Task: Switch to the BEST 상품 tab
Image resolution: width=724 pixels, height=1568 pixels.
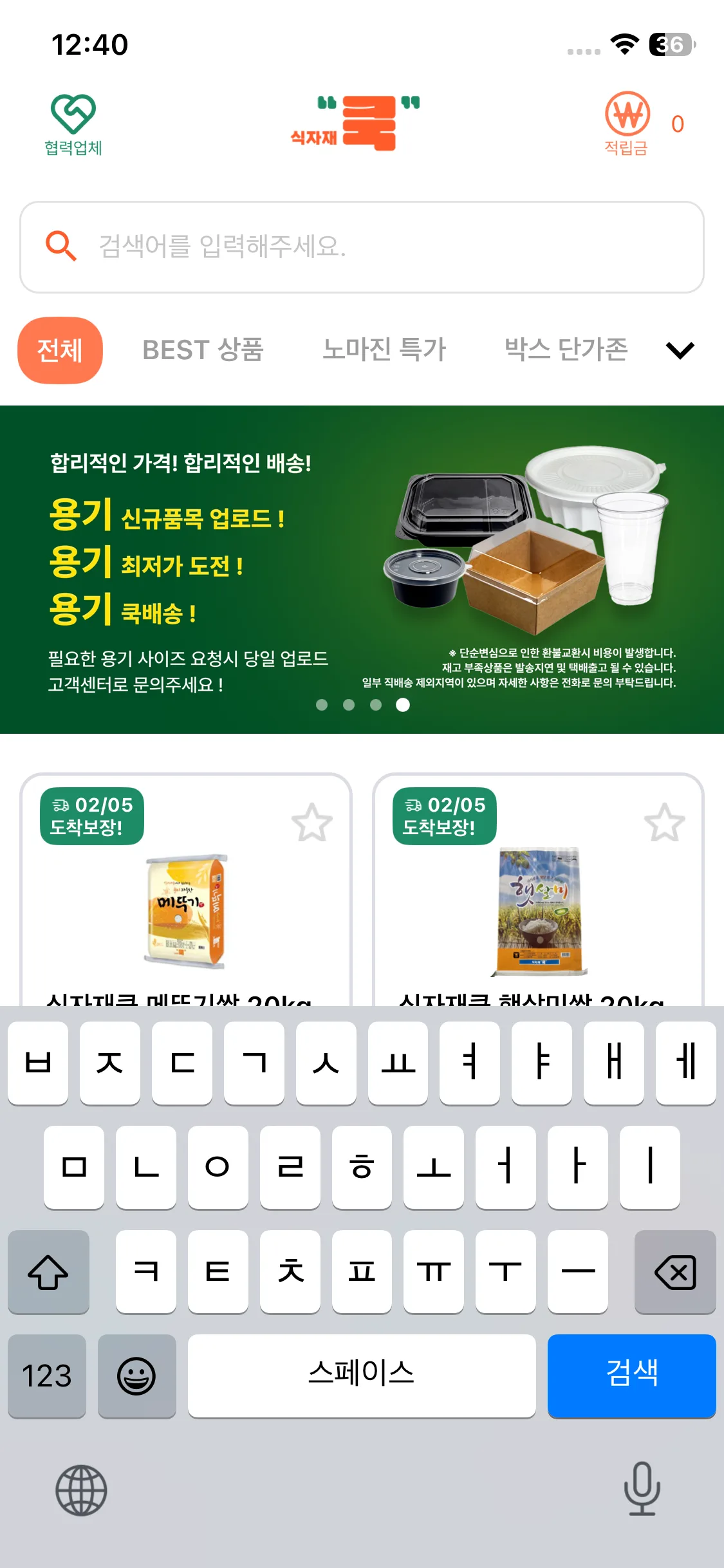Action: pyautogui.click(x=203, y=350)
